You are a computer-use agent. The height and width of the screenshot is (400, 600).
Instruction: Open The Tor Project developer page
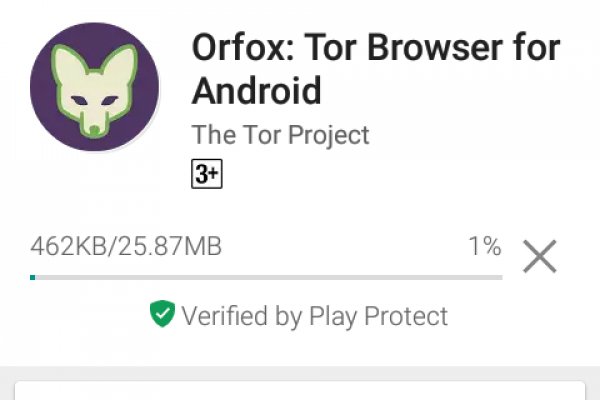pos(280,135)
